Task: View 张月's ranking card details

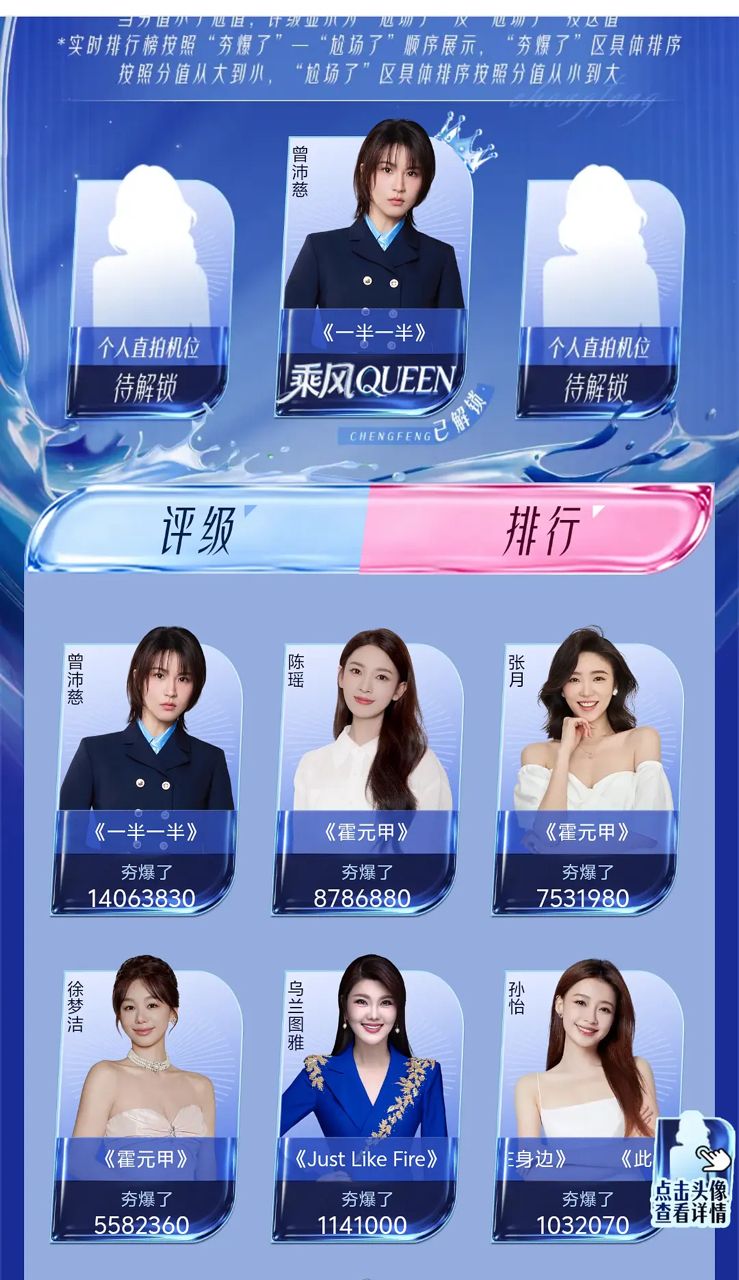Action: (588, 770)
